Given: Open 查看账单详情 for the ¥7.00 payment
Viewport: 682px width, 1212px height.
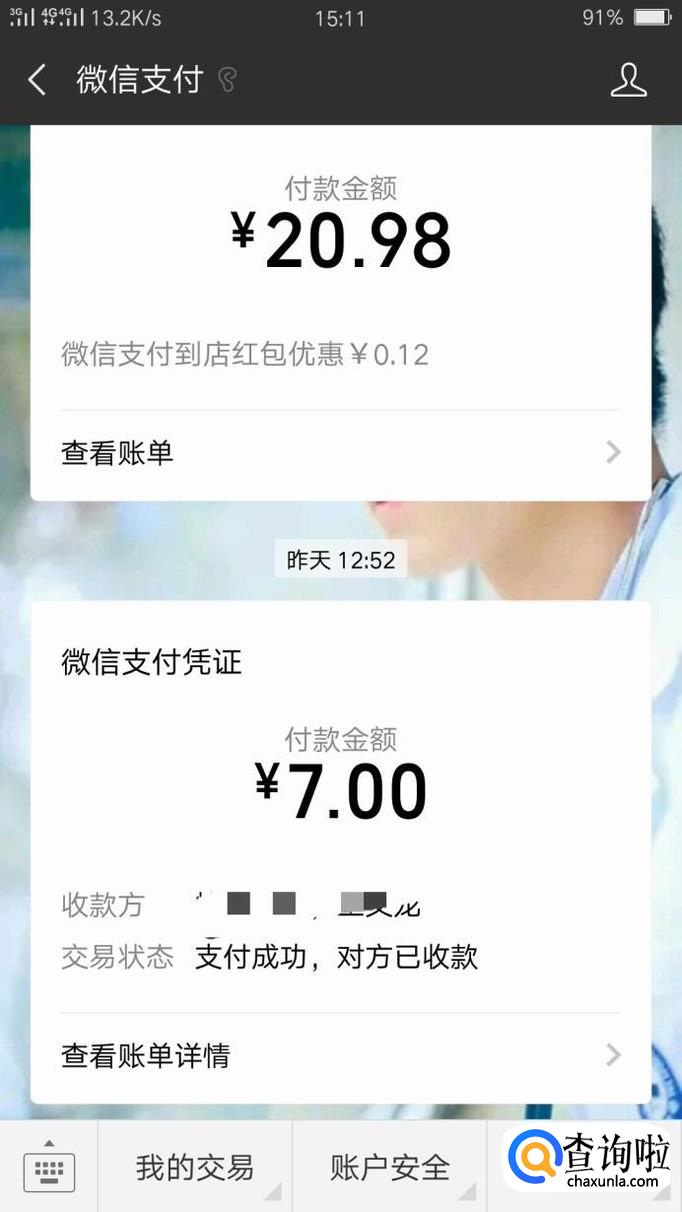Looking at the screenshot, I should tap(340, 1055).
